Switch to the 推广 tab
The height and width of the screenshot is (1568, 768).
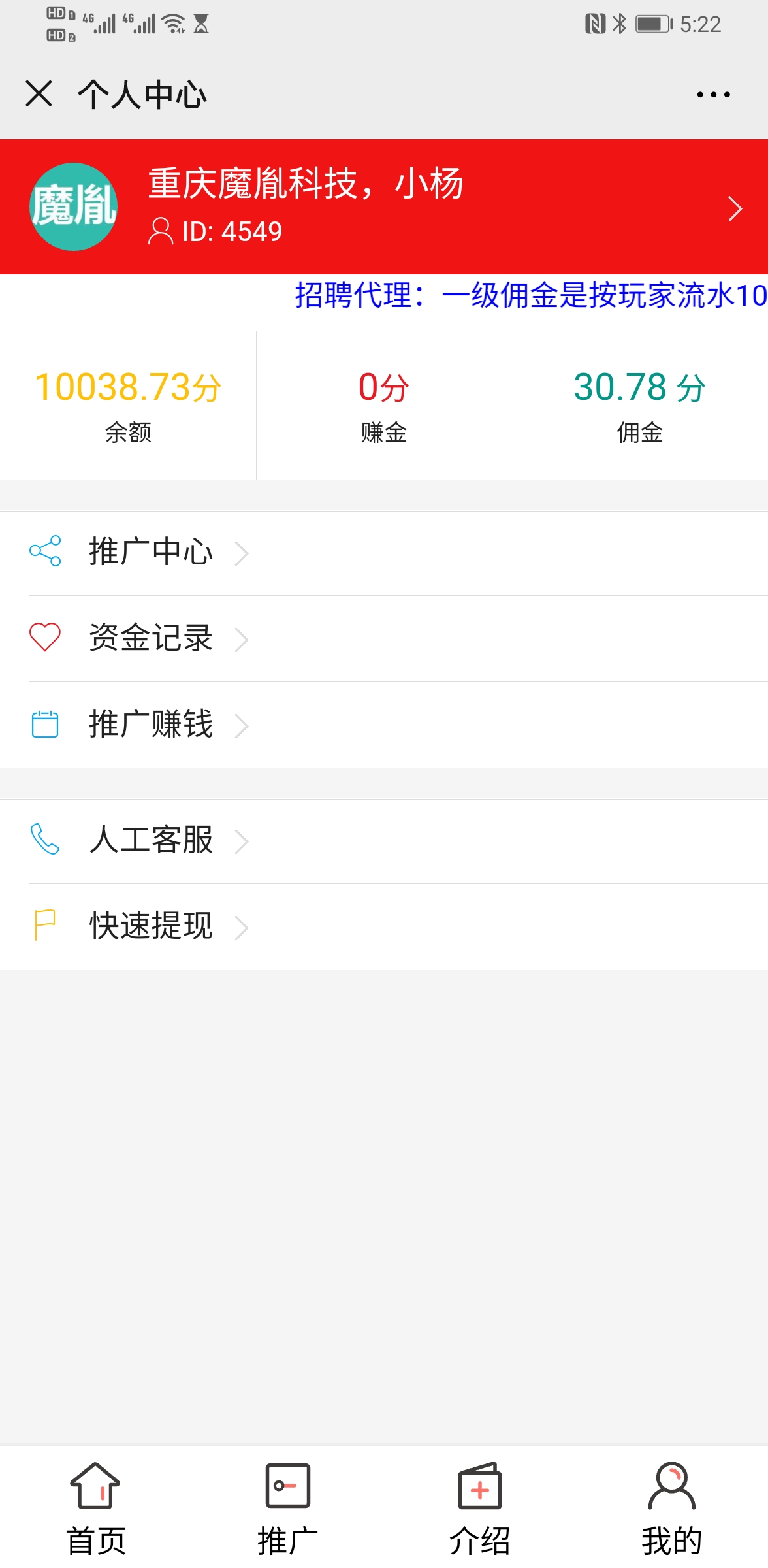288,1503
